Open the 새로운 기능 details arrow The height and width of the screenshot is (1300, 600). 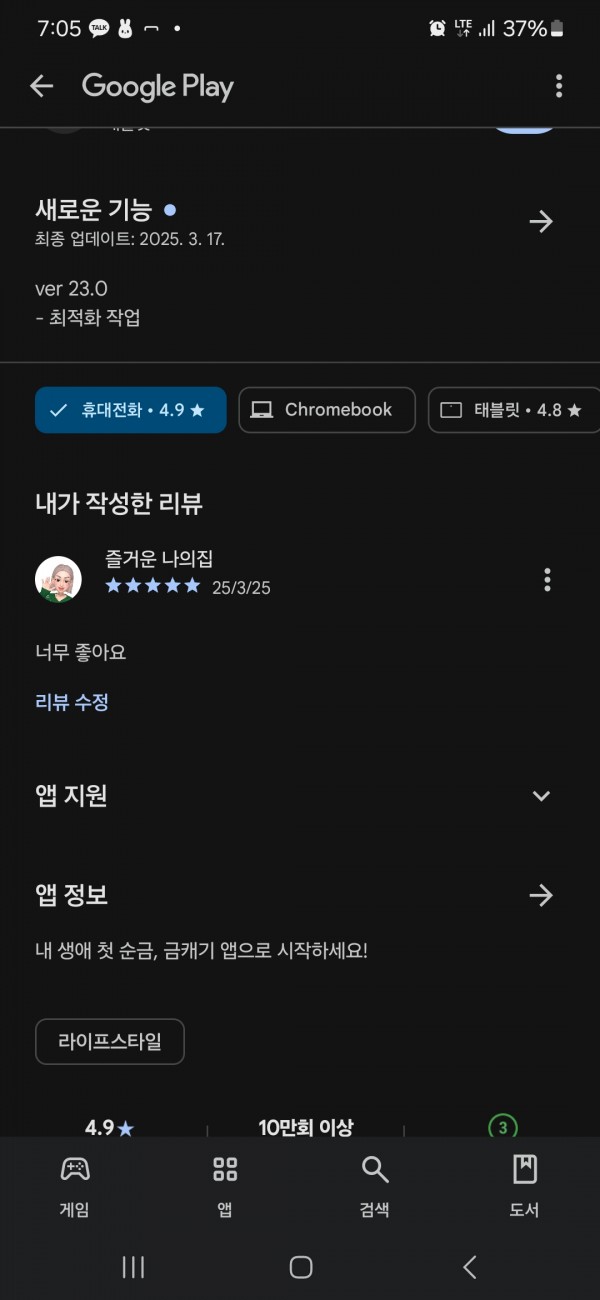541,221
